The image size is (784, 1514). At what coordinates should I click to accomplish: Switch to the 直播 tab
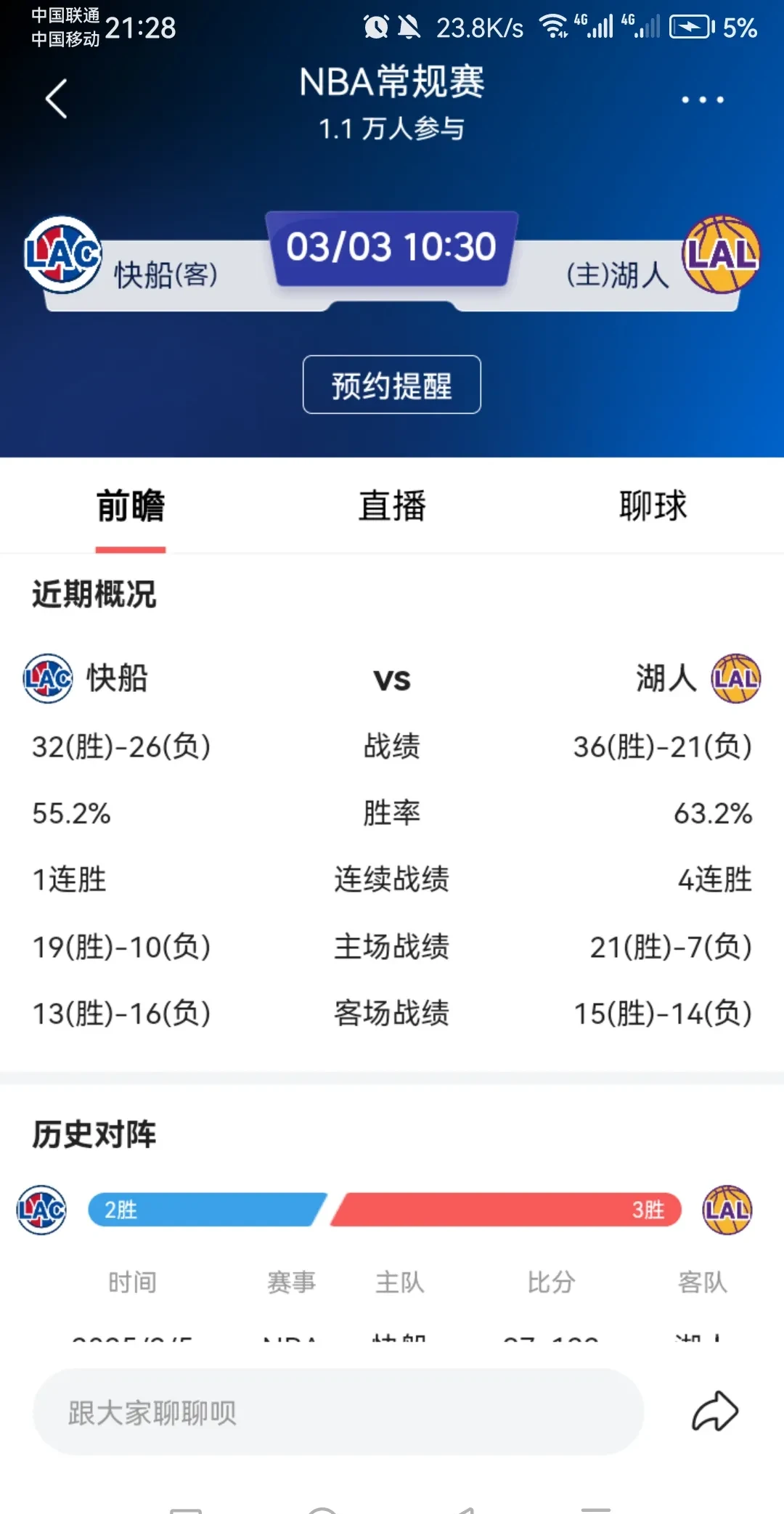tap(392, 506)
